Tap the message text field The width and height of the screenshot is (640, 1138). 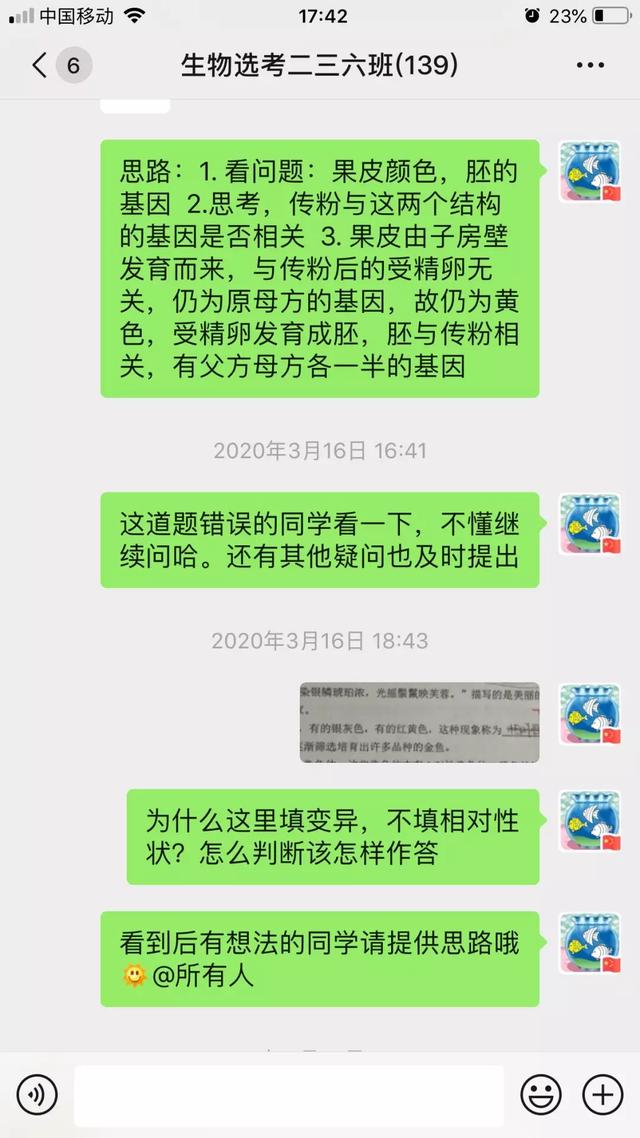288,1095
